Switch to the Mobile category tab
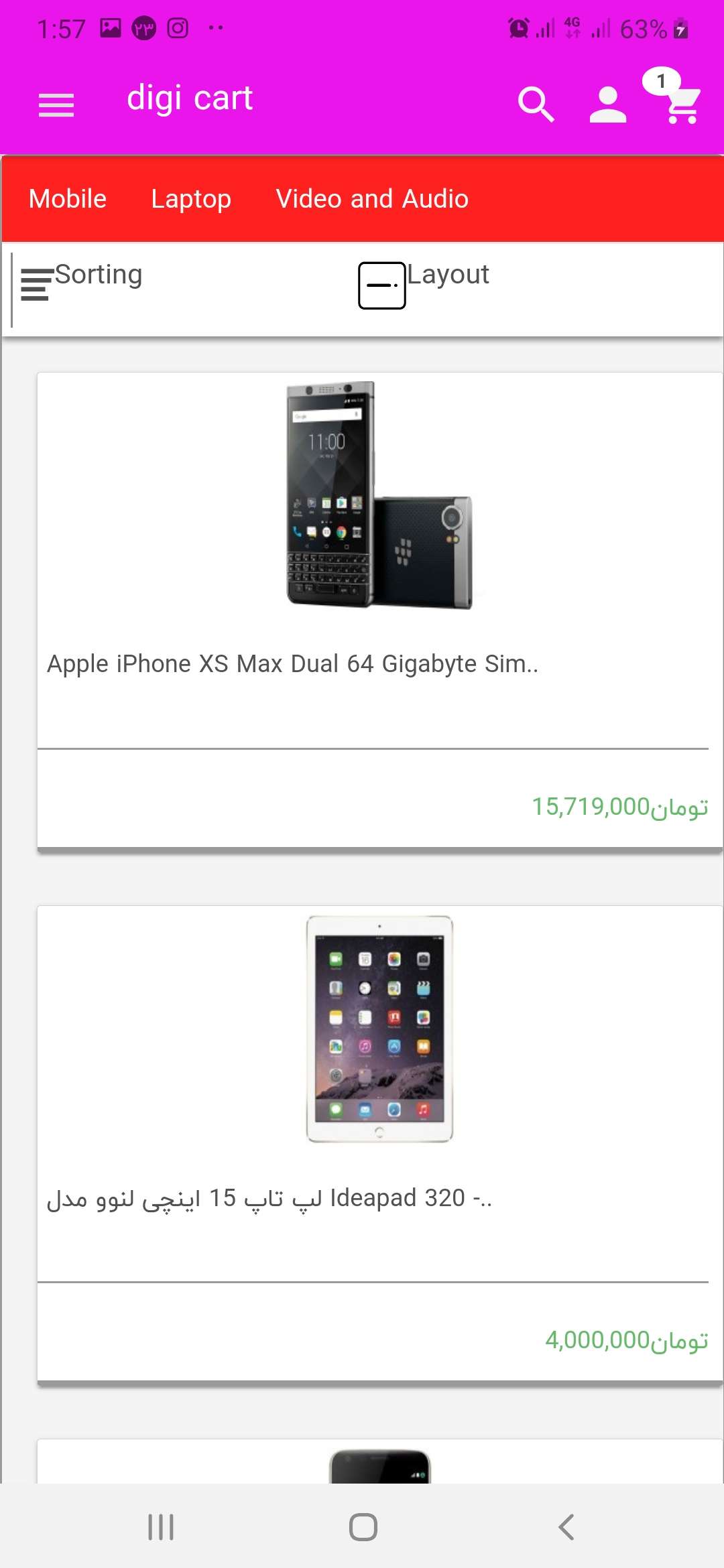 pos(68,199)
